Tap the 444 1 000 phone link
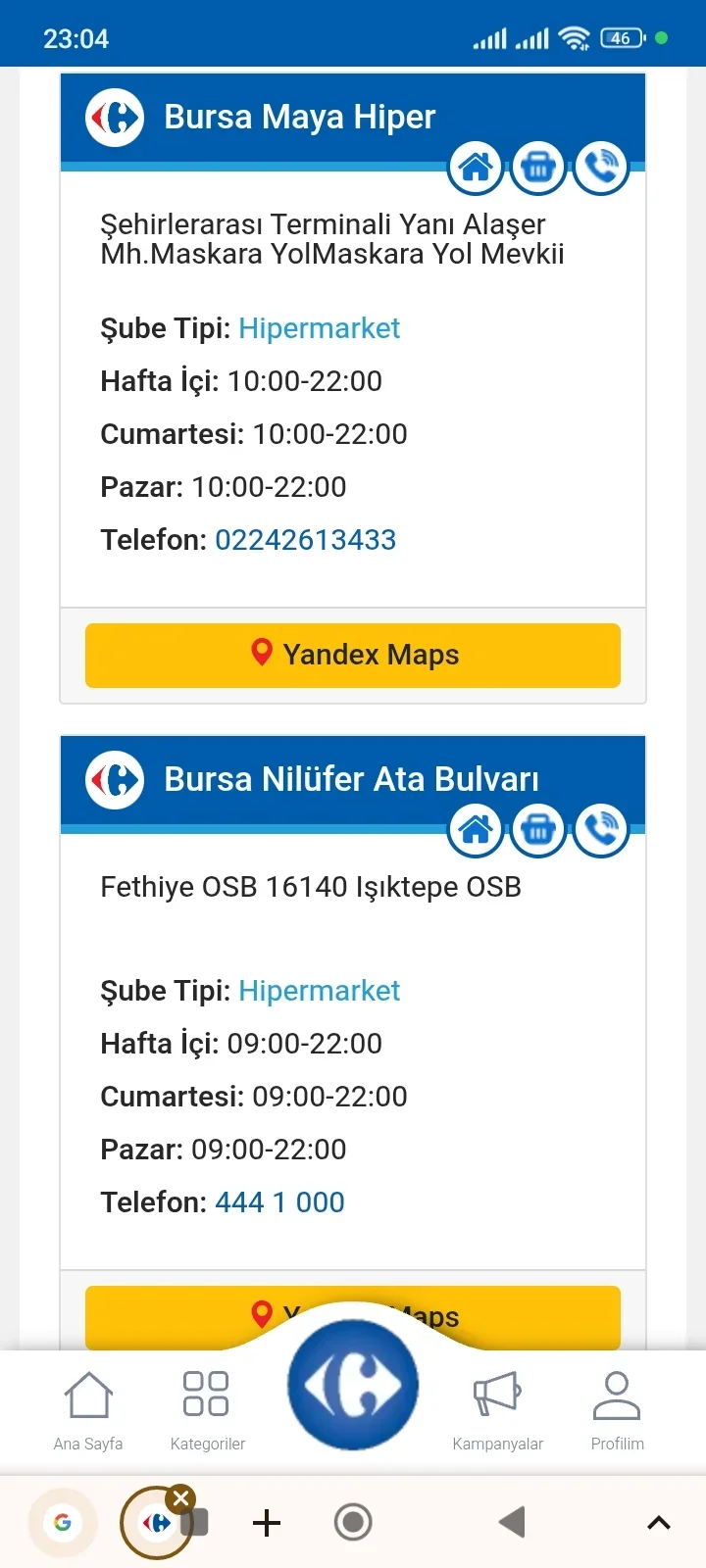 279,1201
